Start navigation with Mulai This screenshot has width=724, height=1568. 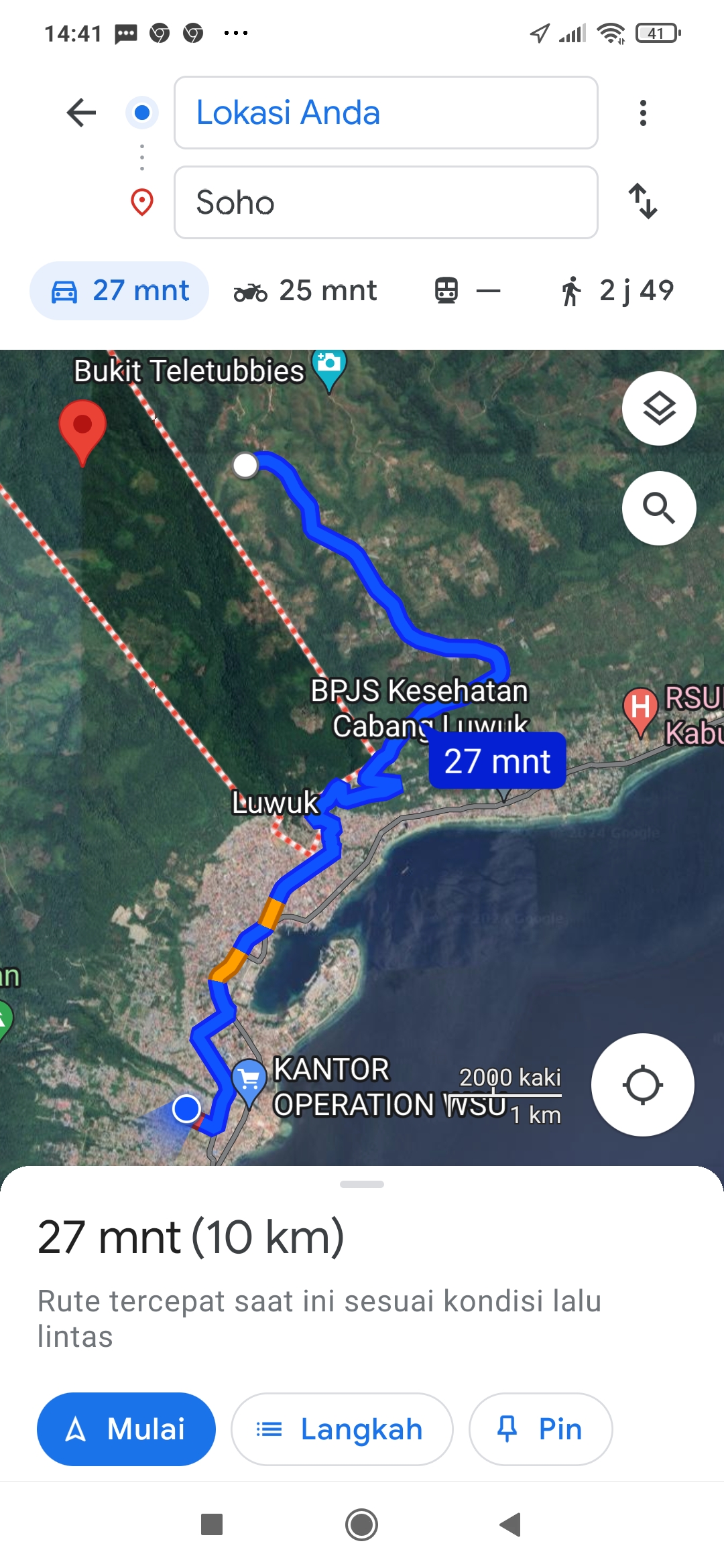pos(126,1429)
